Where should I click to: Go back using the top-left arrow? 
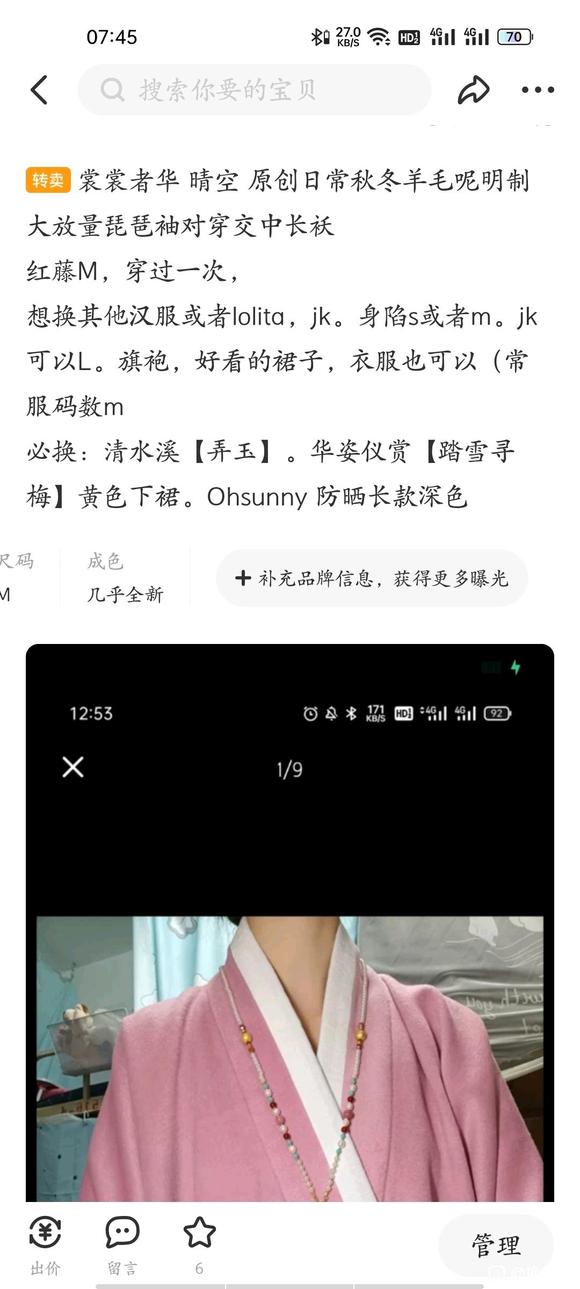39,90
